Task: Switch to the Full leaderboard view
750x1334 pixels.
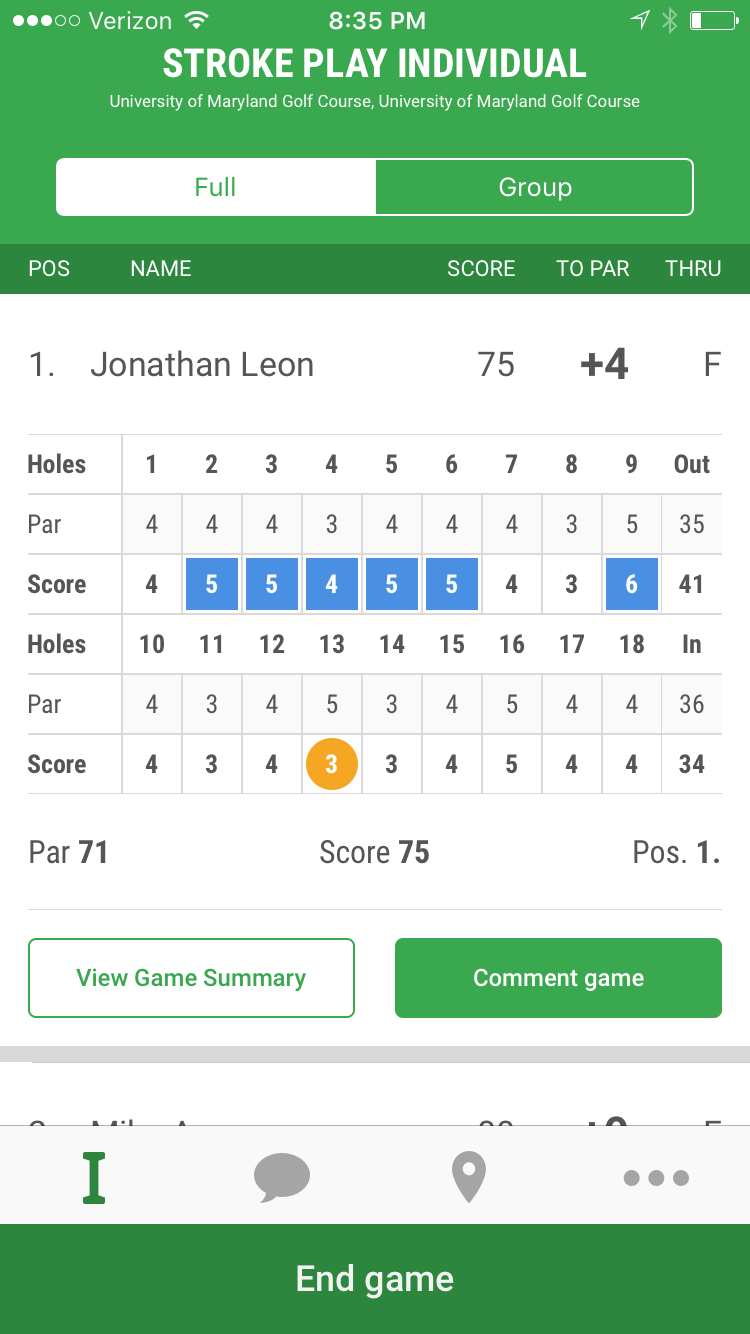Action: click(216, 187)
